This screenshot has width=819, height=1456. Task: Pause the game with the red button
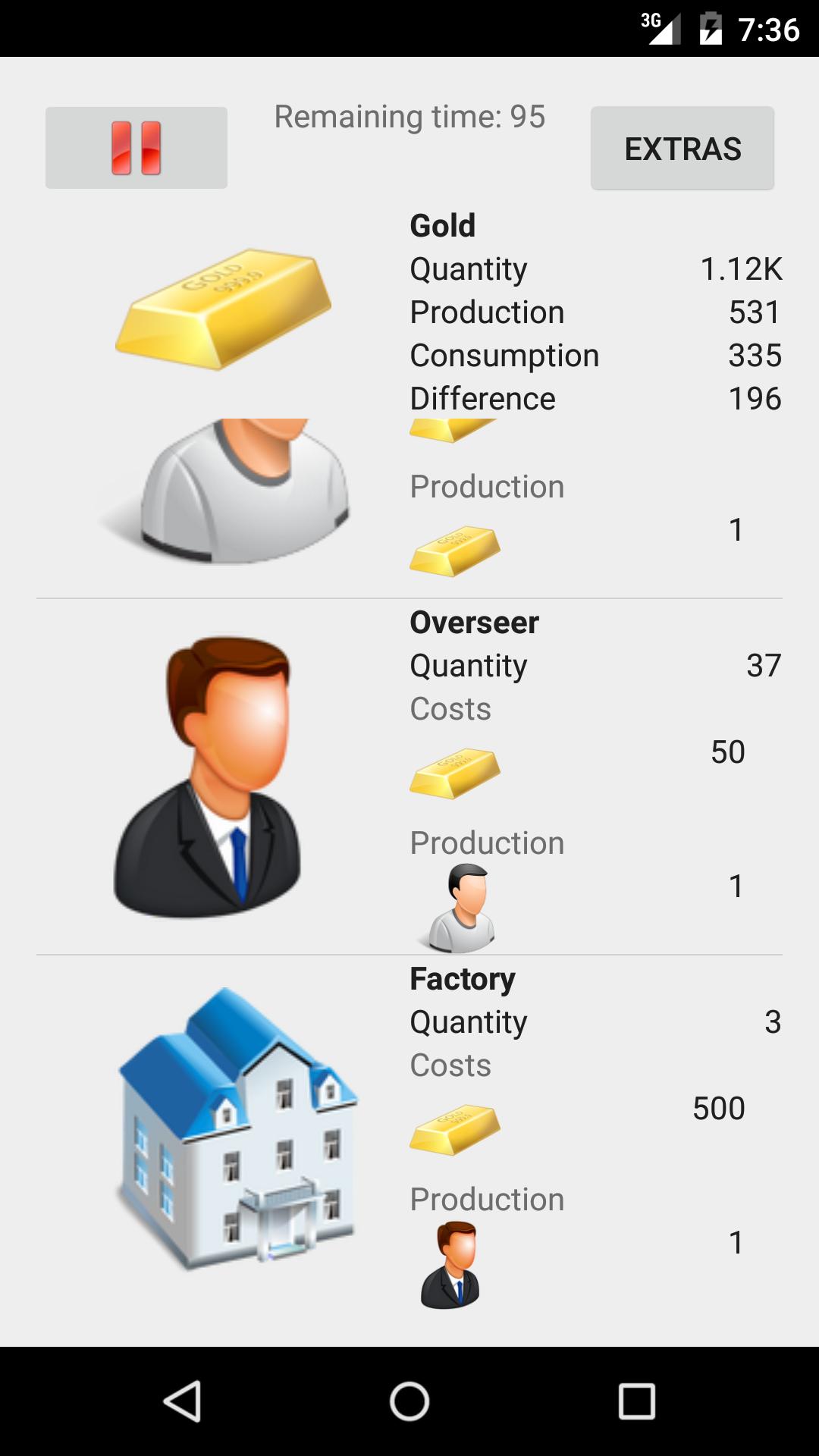click(136, 148)
